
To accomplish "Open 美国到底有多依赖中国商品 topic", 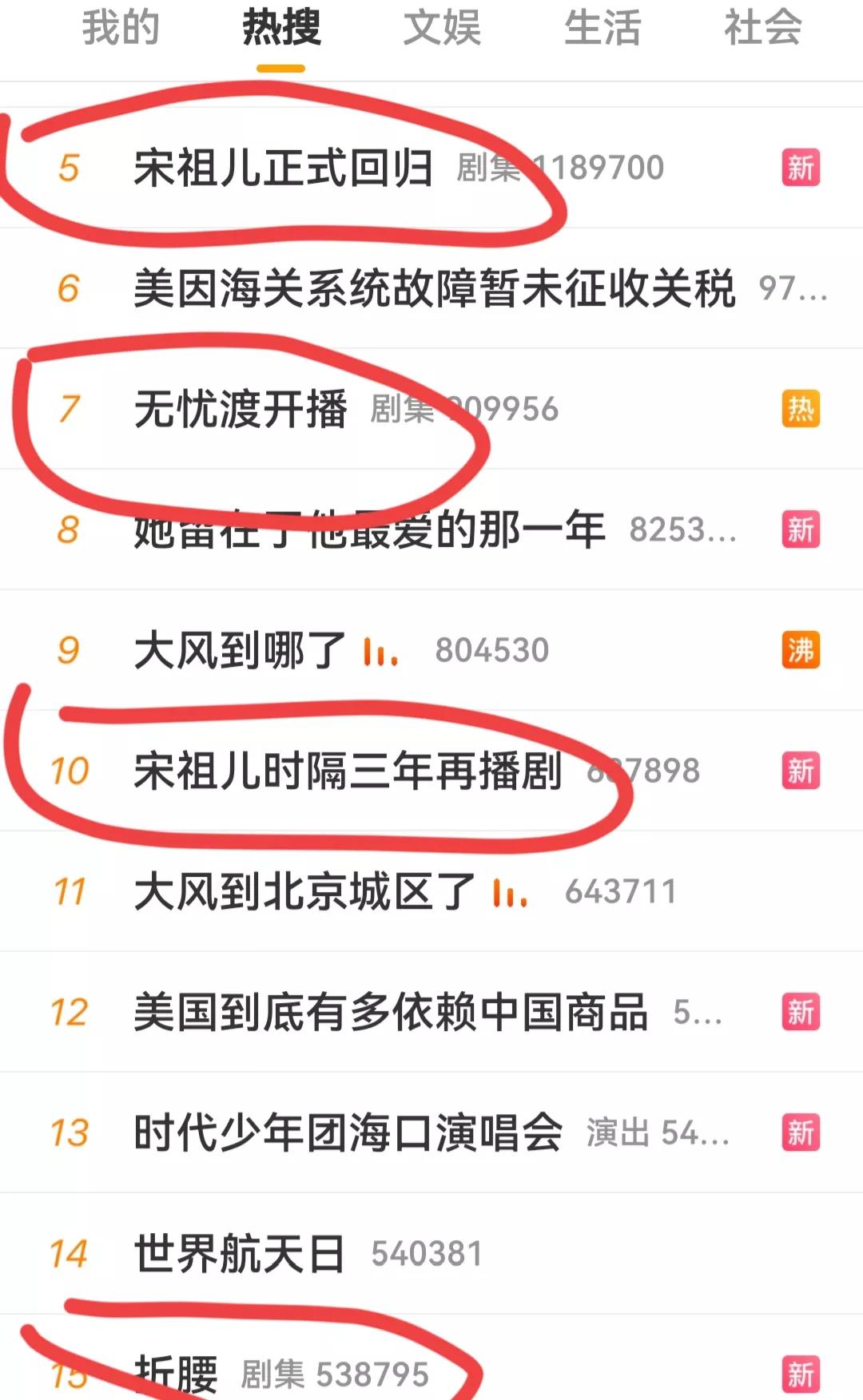I will click(x=431, y=1012).
